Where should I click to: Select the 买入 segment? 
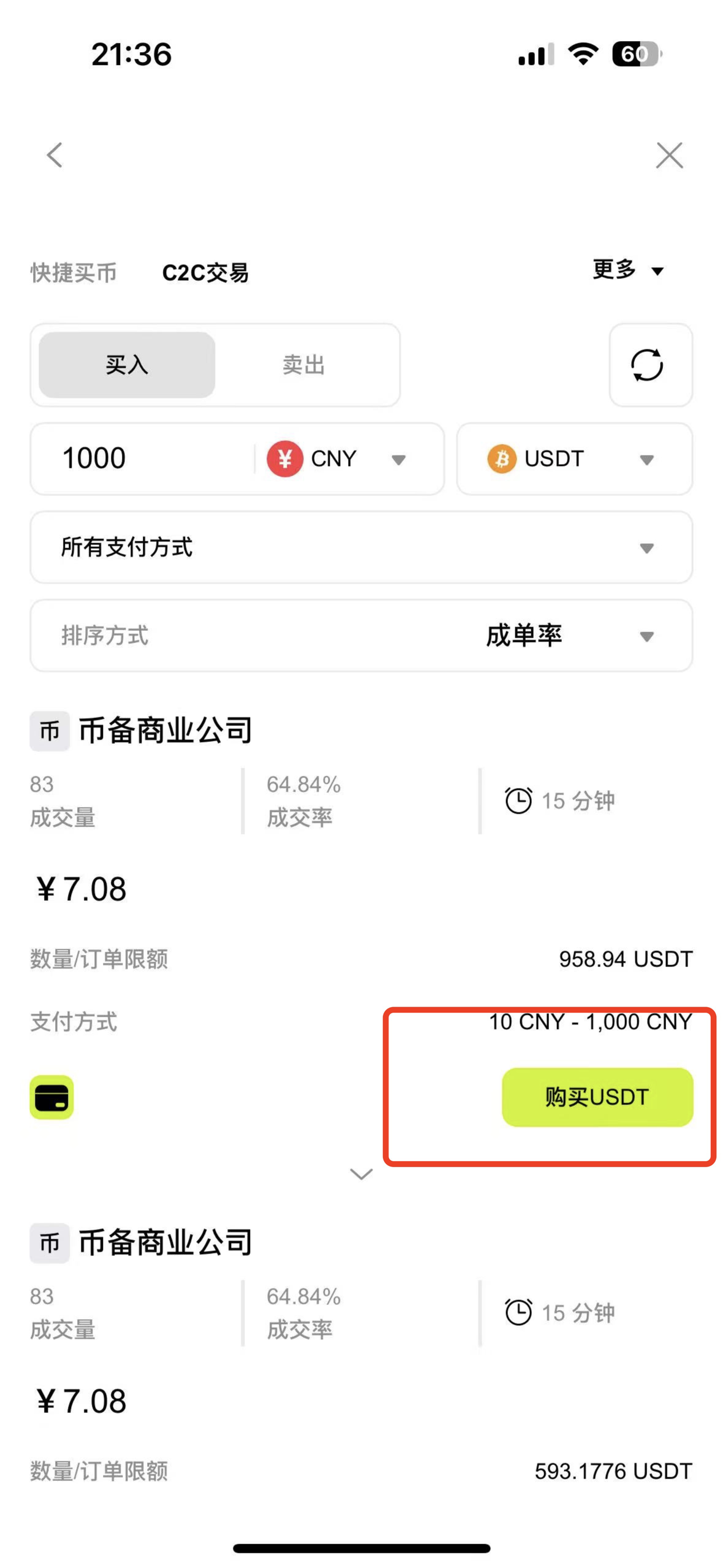tap(127, 365)
